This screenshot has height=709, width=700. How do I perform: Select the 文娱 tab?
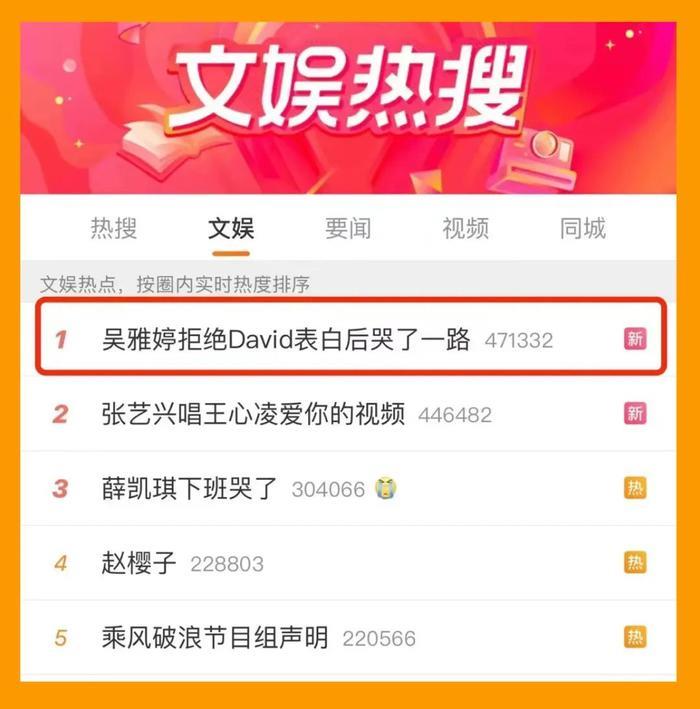[x=231, y=229]
